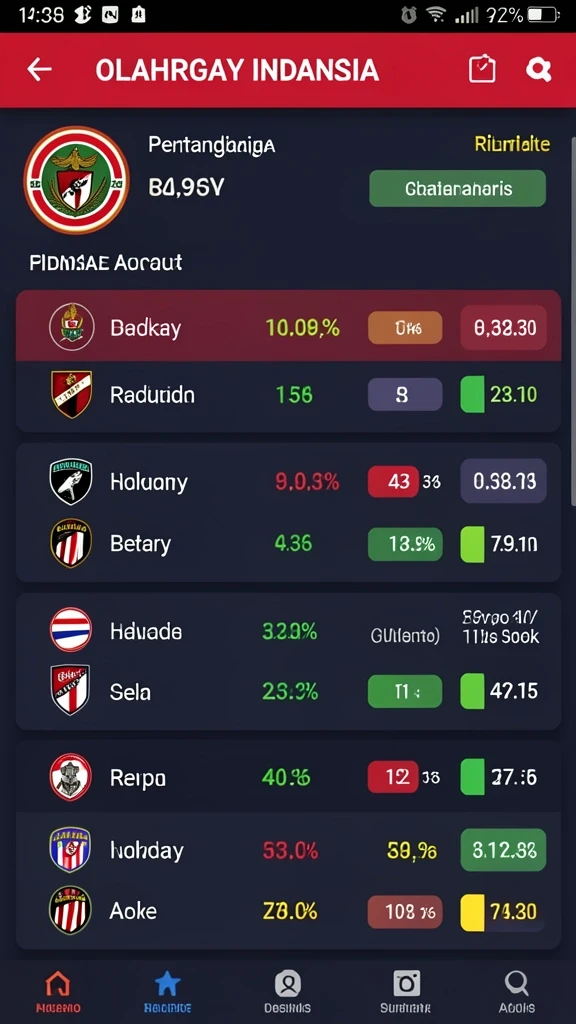Tap the green Ghataraharis button
The width and height of the screenshot is (576, 1024).
pyautogui.click(x=457, y=189)
